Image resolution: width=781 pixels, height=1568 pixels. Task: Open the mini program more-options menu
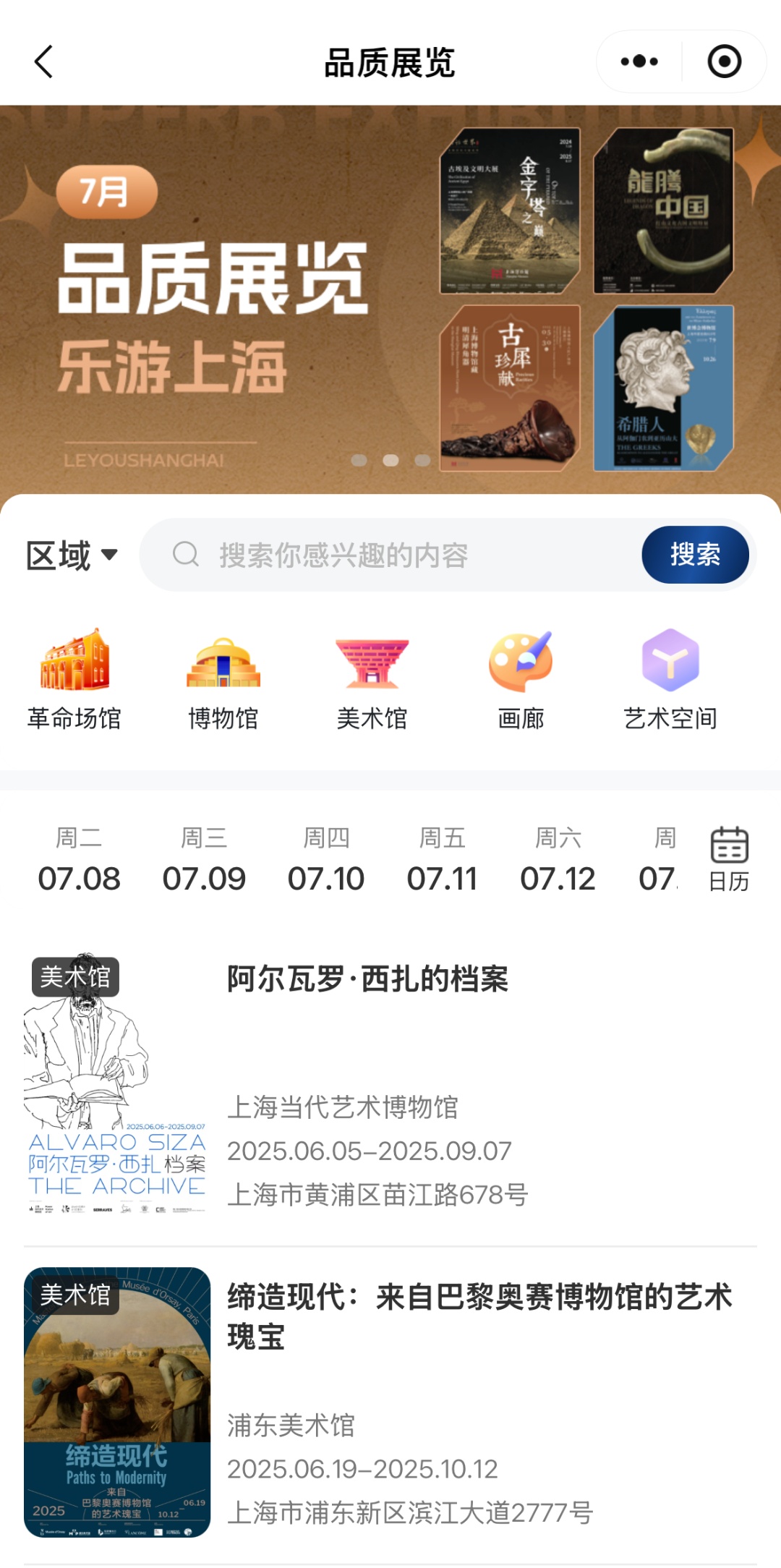[639, 62]
